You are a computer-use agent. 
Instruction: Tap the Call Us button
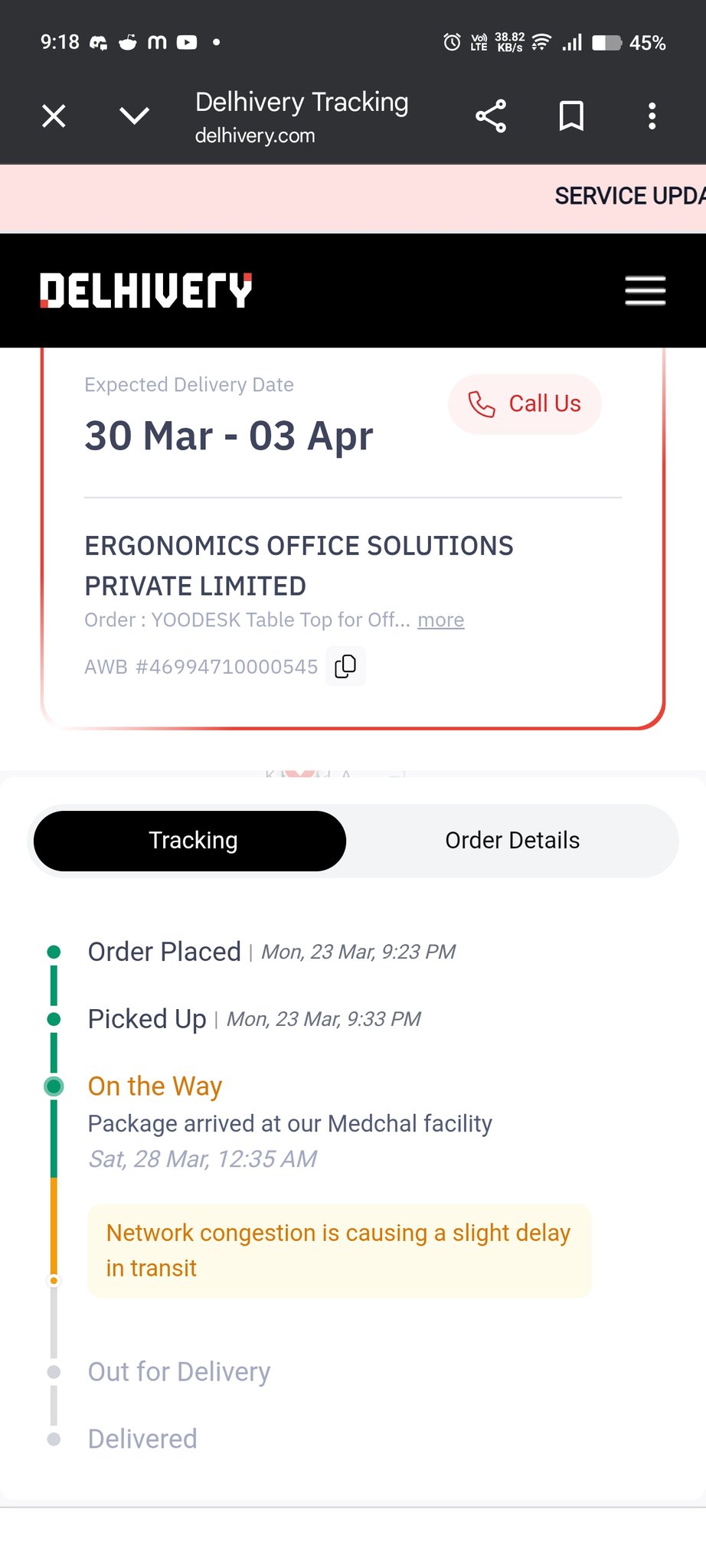[525, 403]
